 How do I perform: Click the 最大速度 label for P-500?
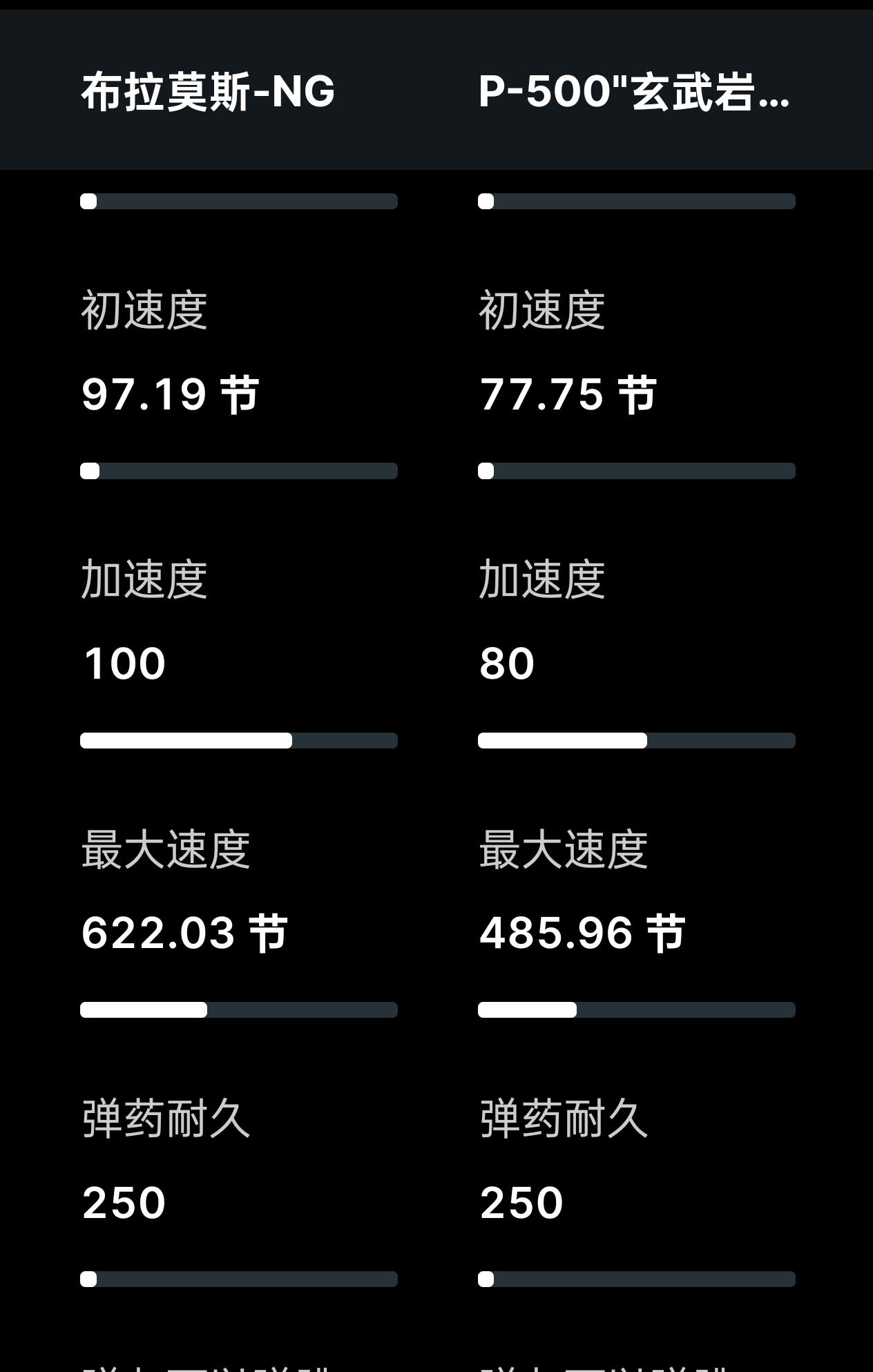pyautogui.click(x=563, y=851)
